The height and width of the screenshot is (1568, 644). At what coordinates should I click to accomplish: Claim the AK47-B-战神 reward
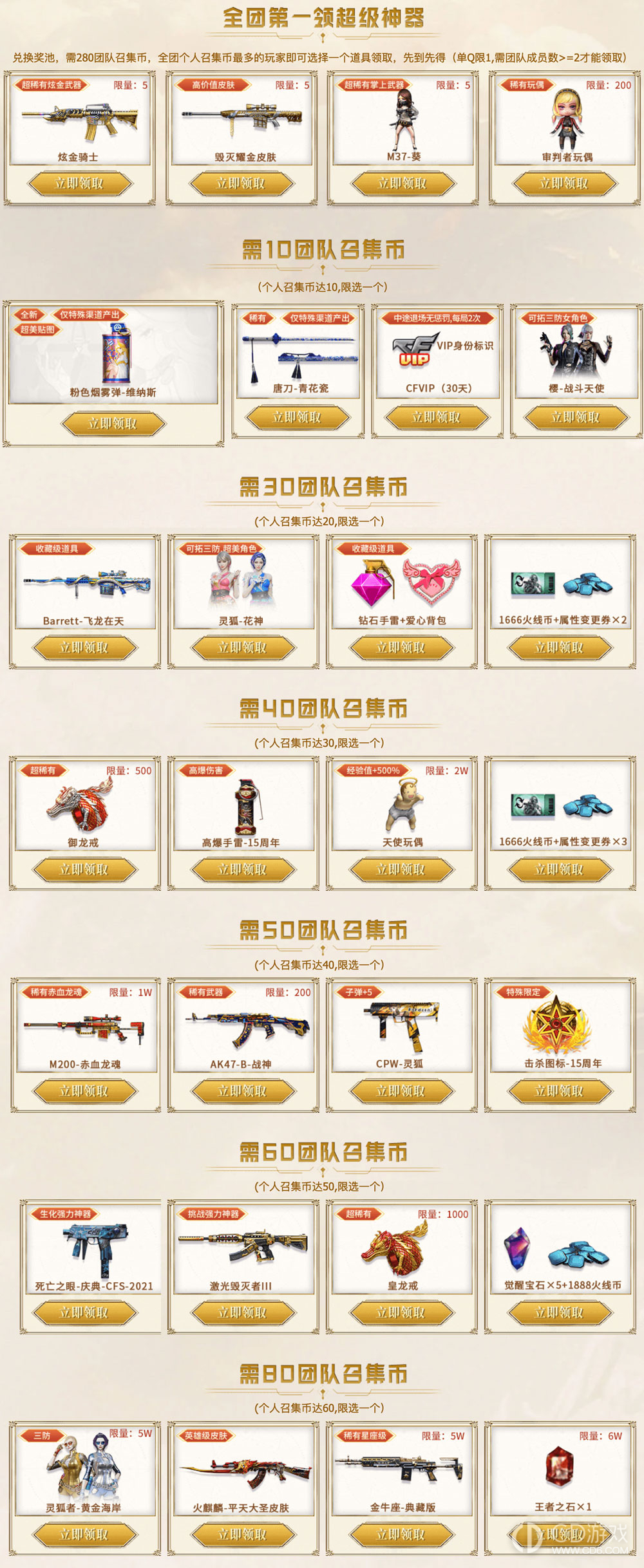[x=242, y=1091]
